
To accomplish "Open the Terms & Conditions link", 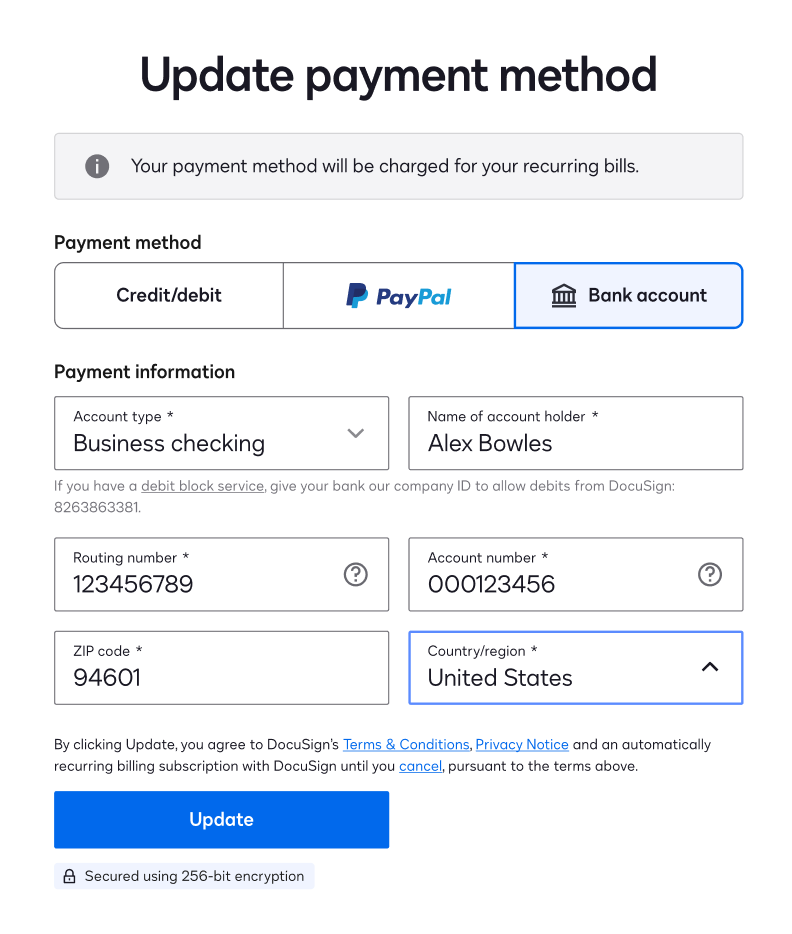I will pyautogui.click(x=405, y=744).
